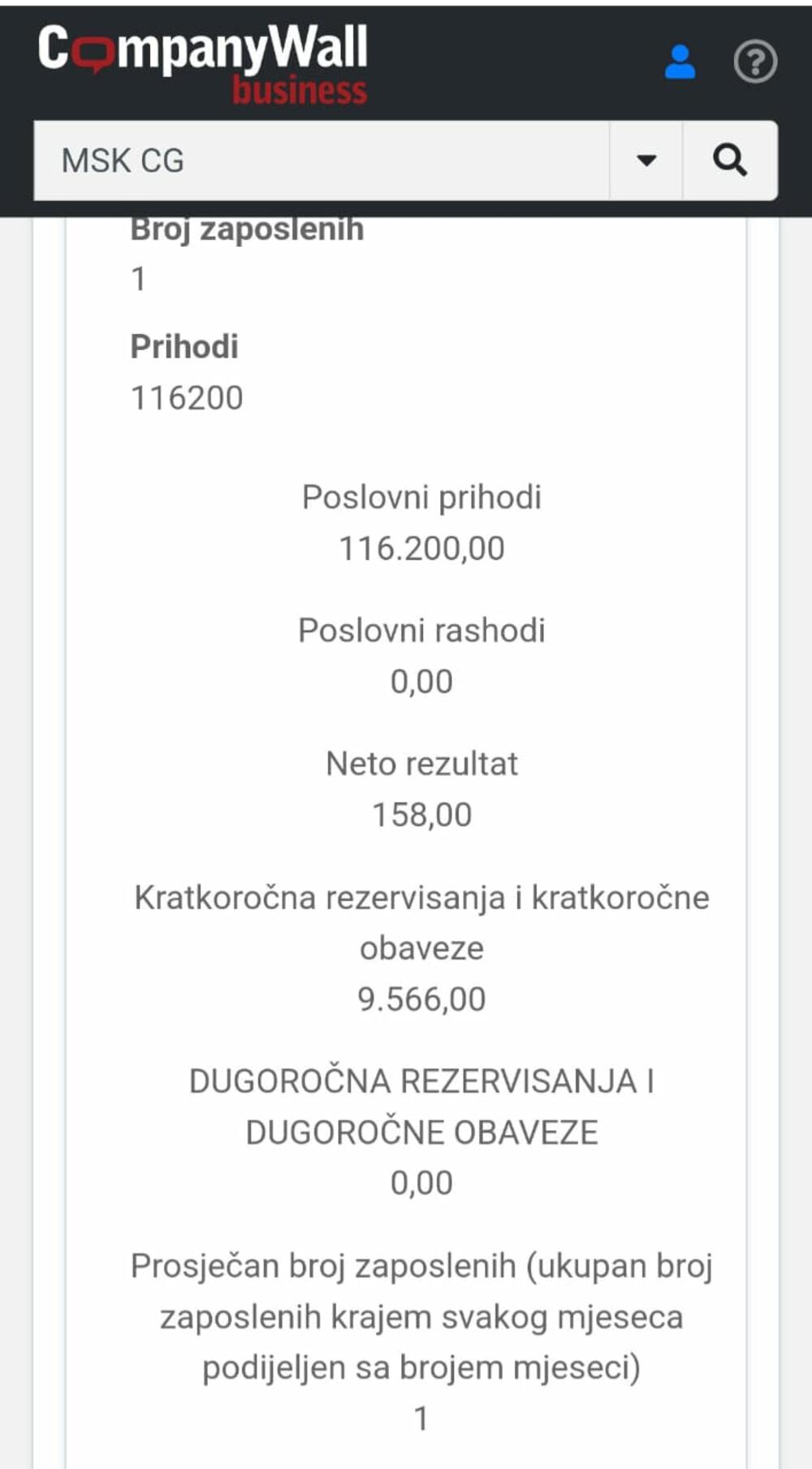This screenshot has height=1469, width=812.
Task: Open the search suggestions dropdown arrow
Action: [646, 160]
